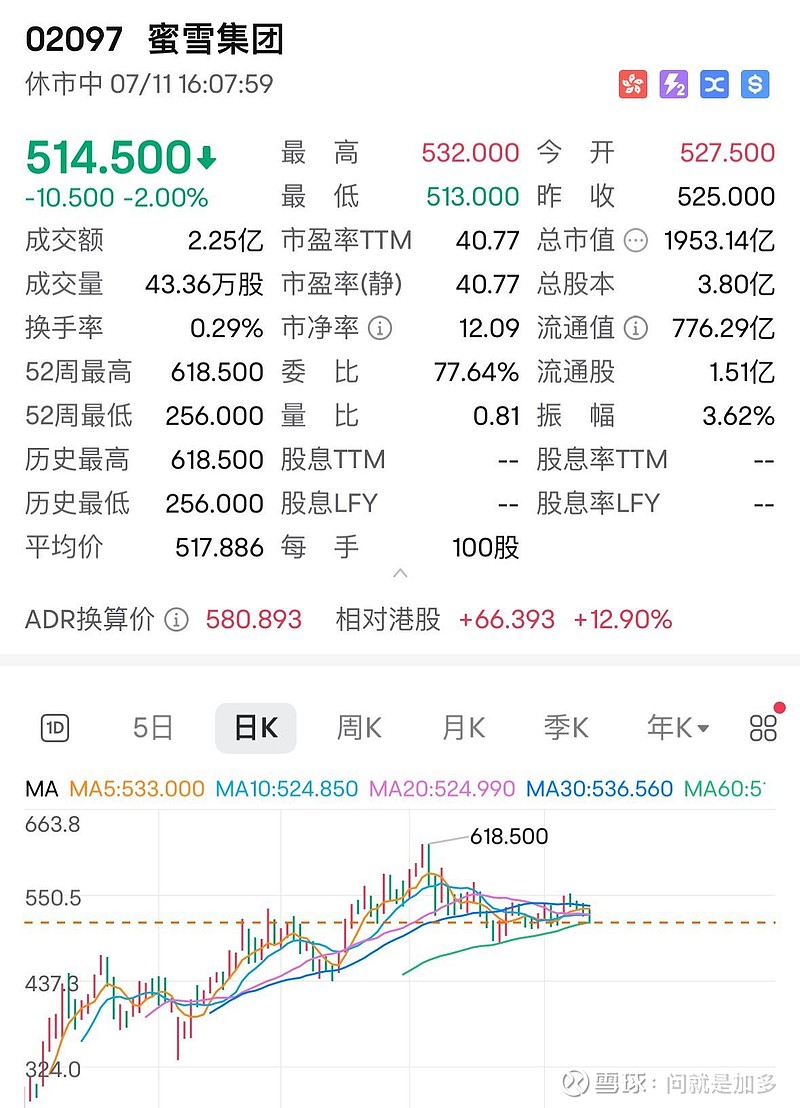This screenshot has width=800, height=1108.
Task: Open more chart options via grid icon
Action: pos(762,728)
